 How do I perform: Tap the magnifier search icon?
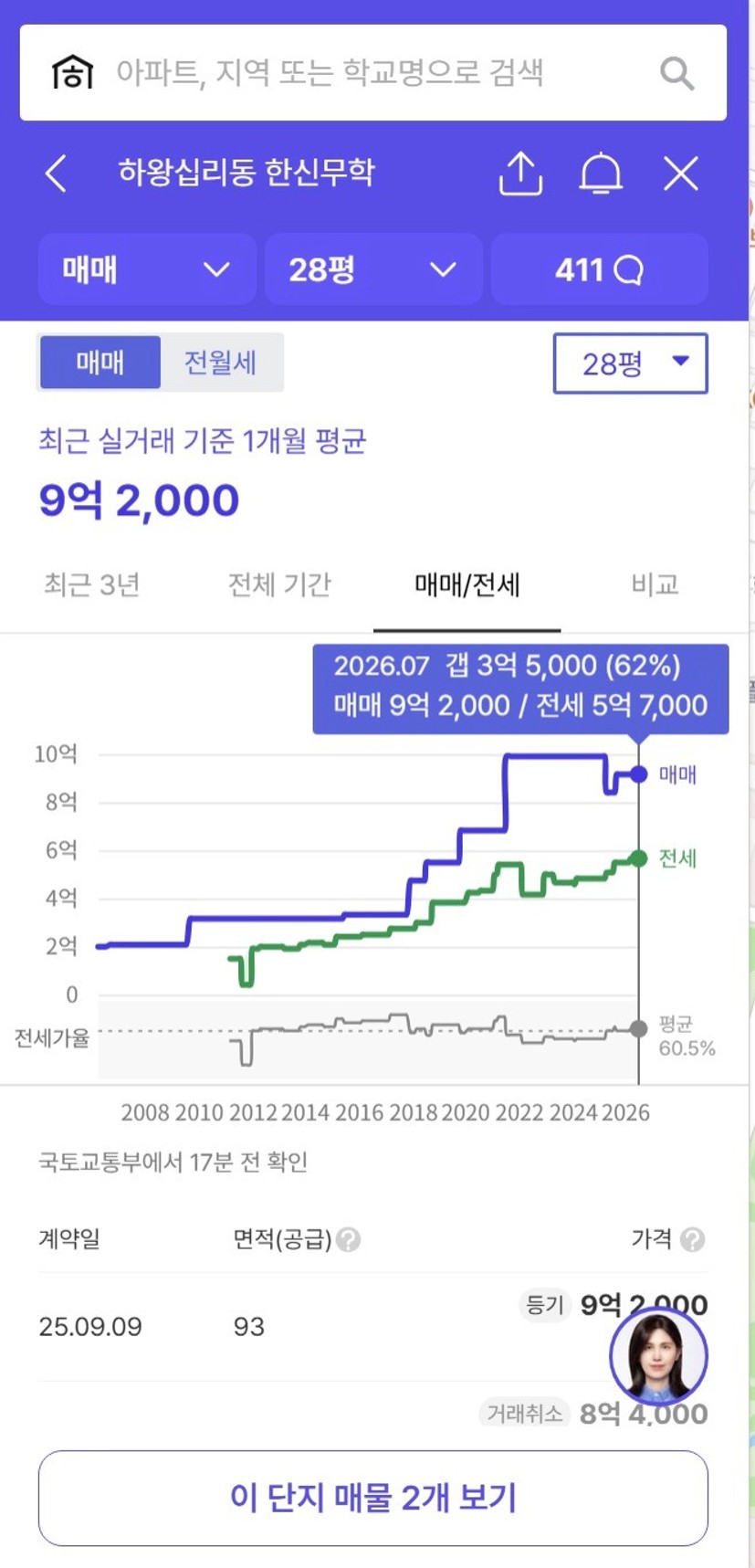[x=677, y=73]
